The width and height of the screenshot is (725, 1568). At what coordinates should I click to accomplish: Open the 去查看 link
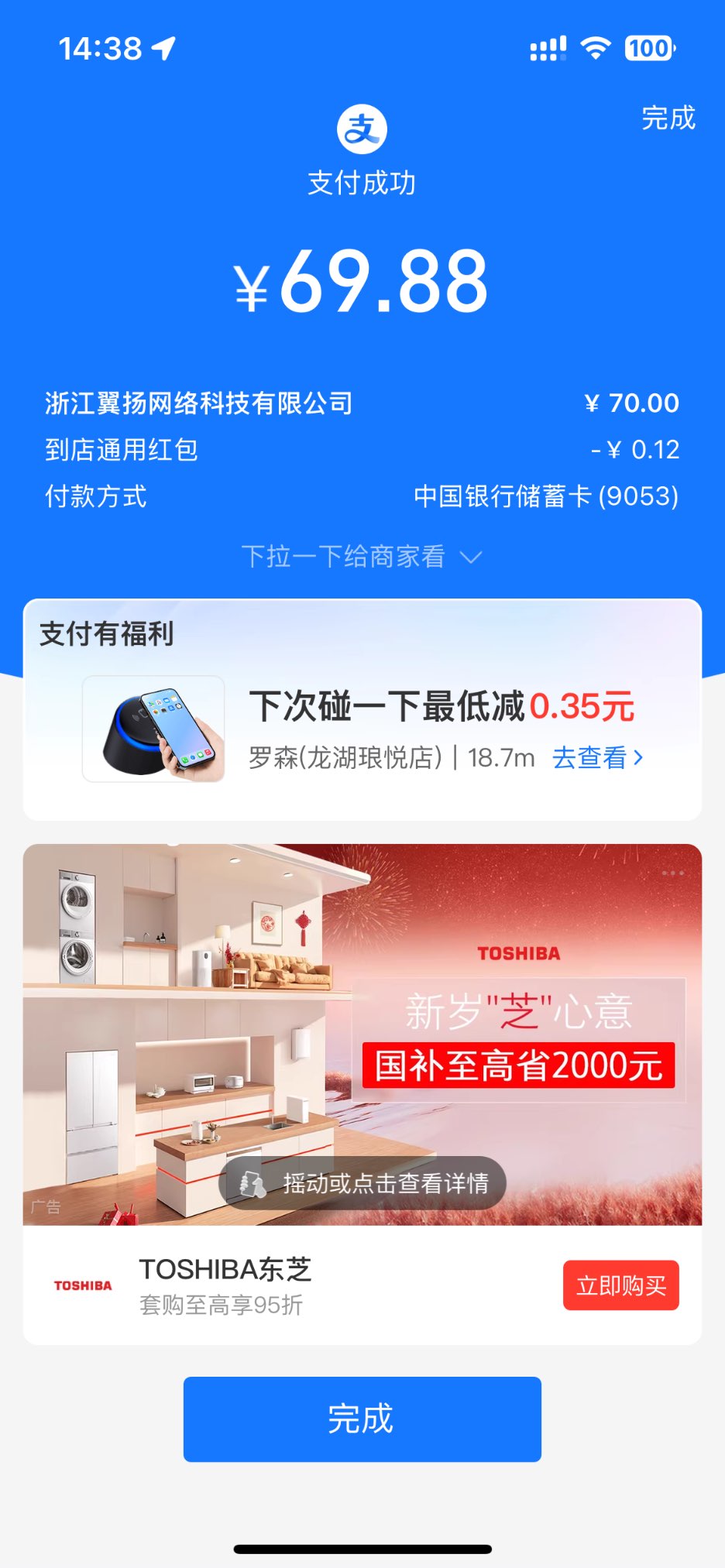click(x=597, y=757)
